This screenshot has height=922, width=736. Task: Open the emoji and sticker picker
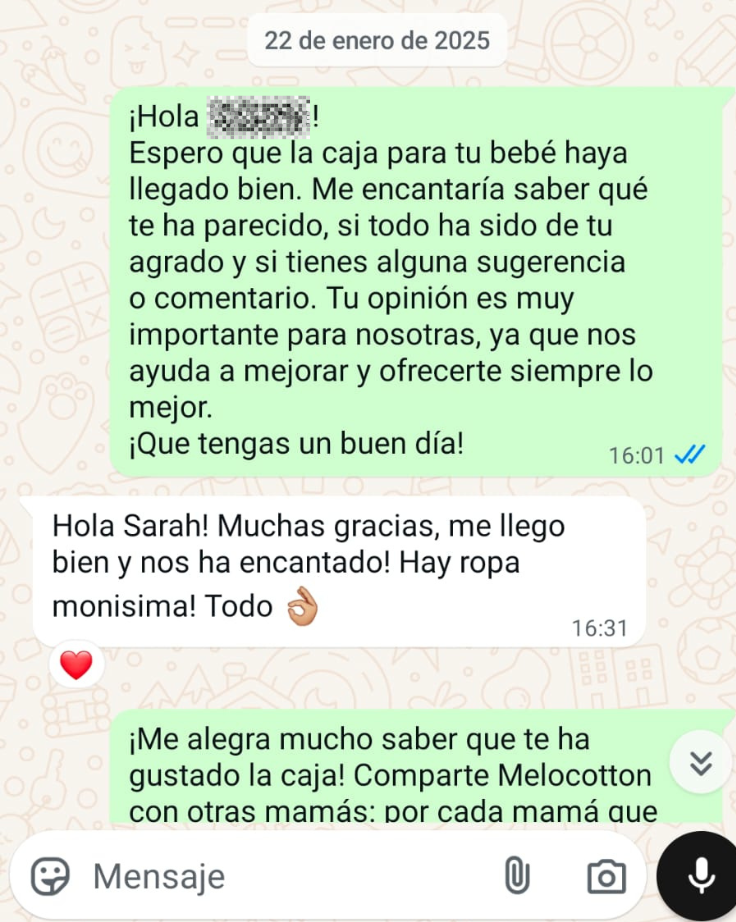(50, 876)
